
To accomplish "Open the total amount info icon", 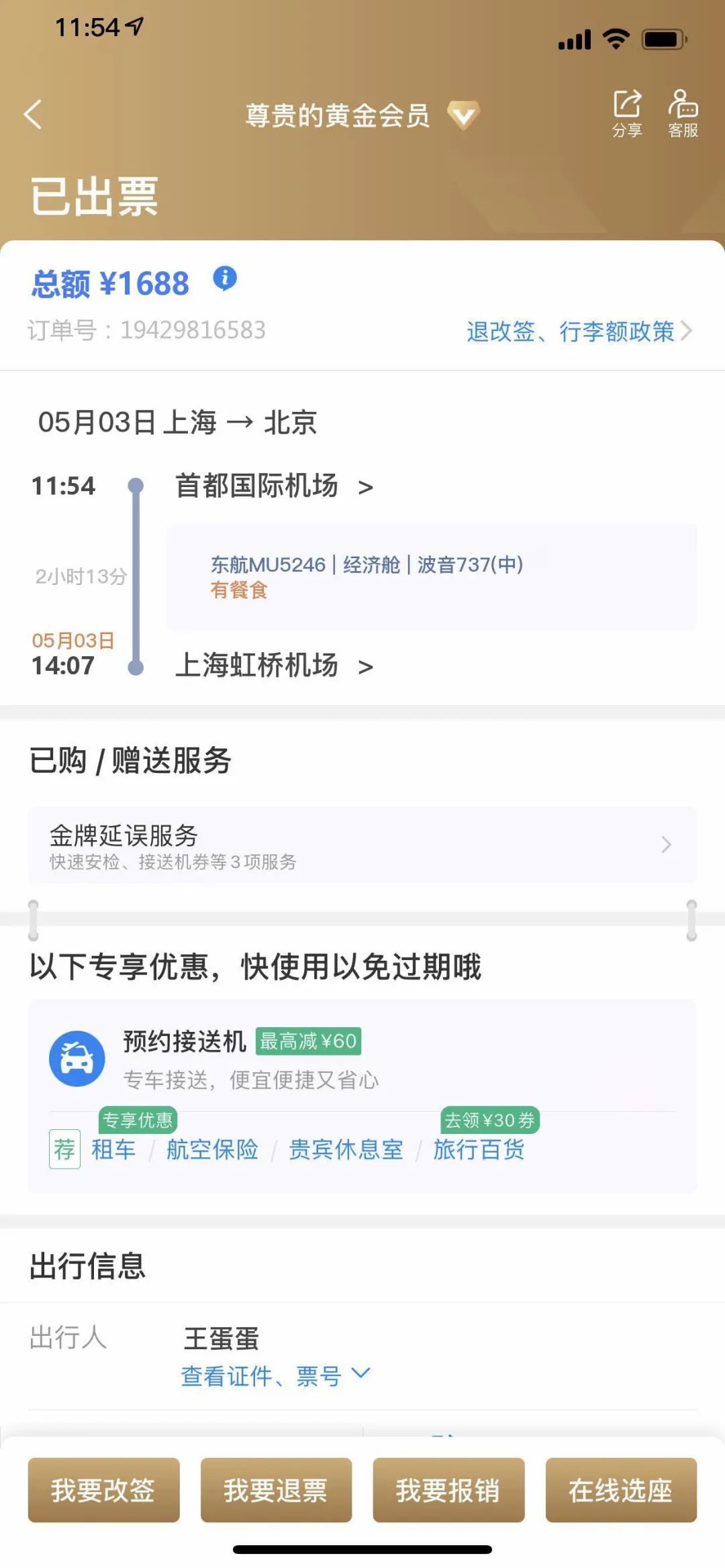I will 225,278.
